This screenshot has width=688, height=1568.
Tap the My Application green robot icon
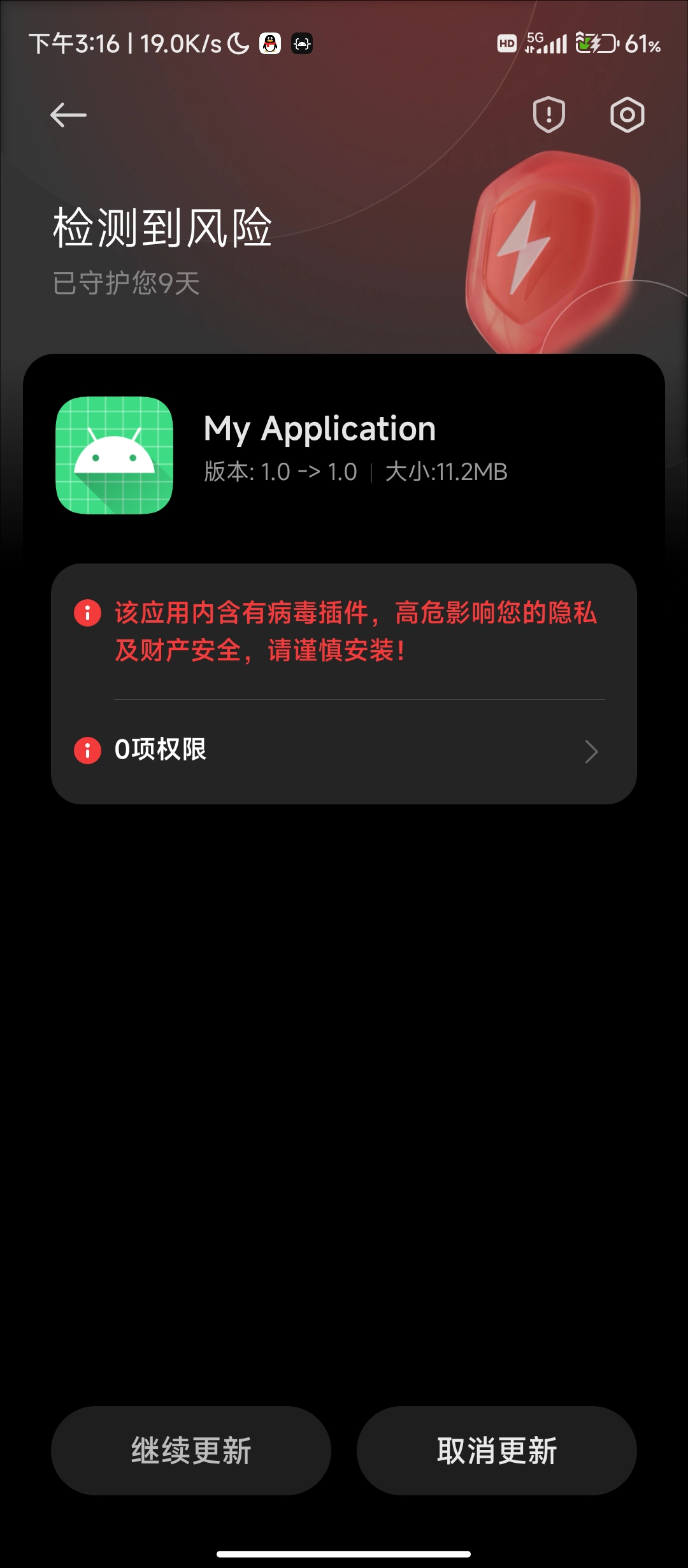point(115,454)
